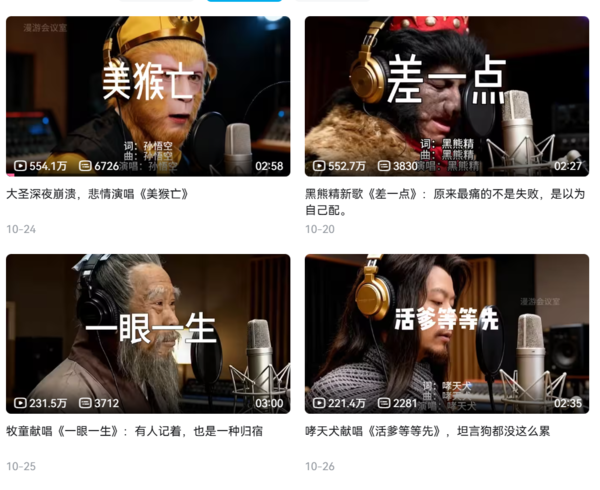Watch the 牧童 一眼一生 video

click(x=148, y=333)
